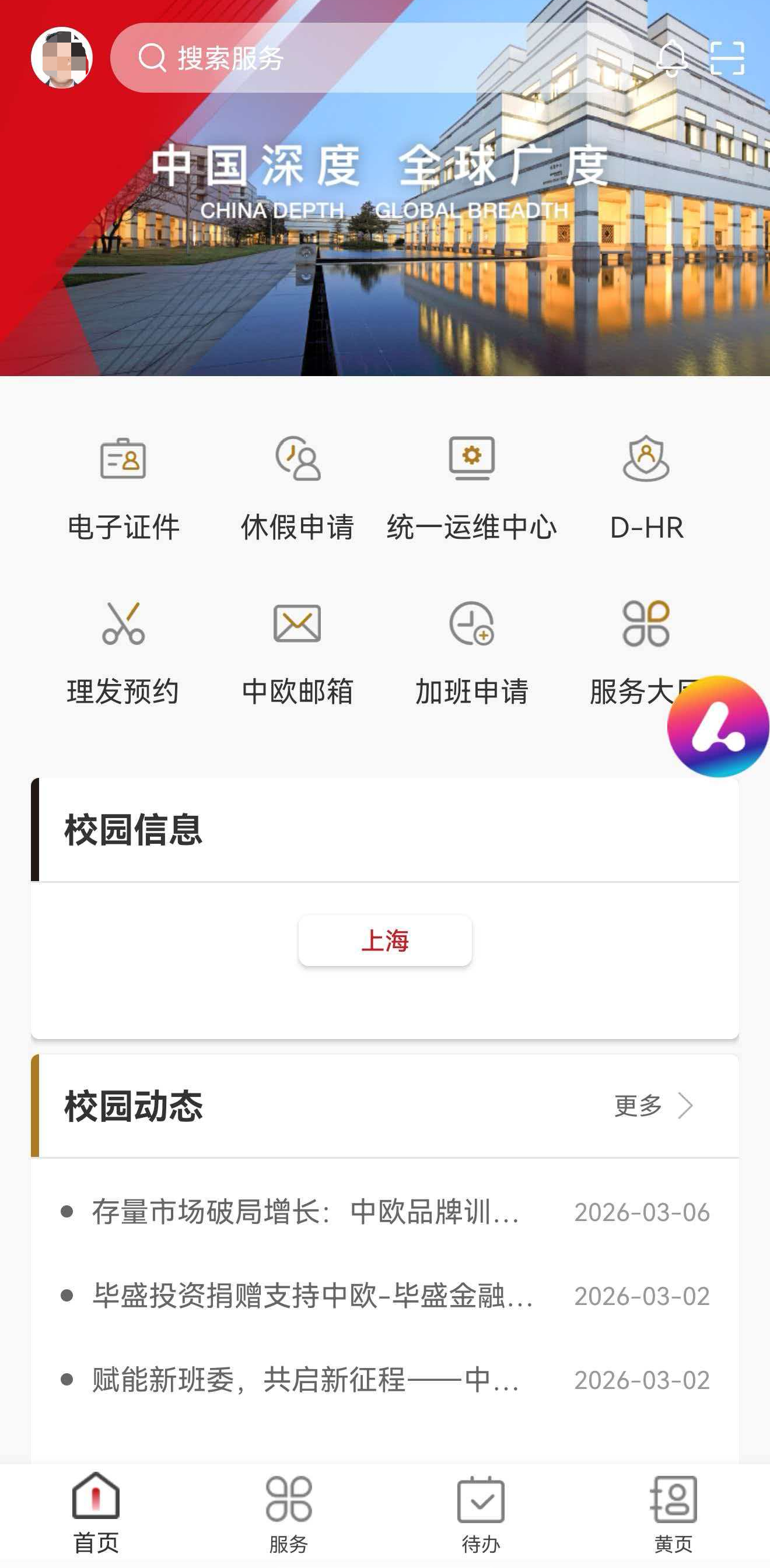This screenshot has height=1568, width=770.
Task: Switch to the 待办 tab
Action: point(481,1514)
